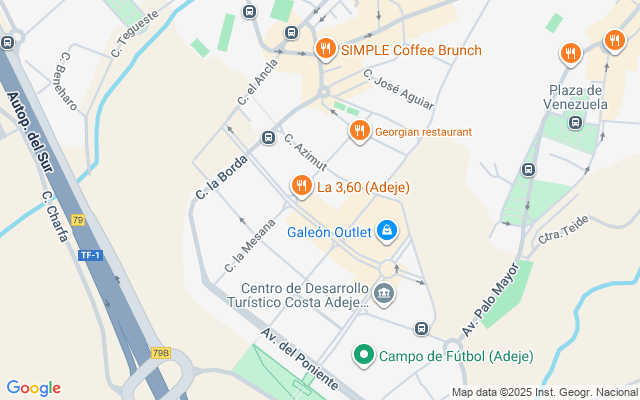Open Campo de Fútbol (Adeje) marker
640x400 pixels.
click(365, 356)
